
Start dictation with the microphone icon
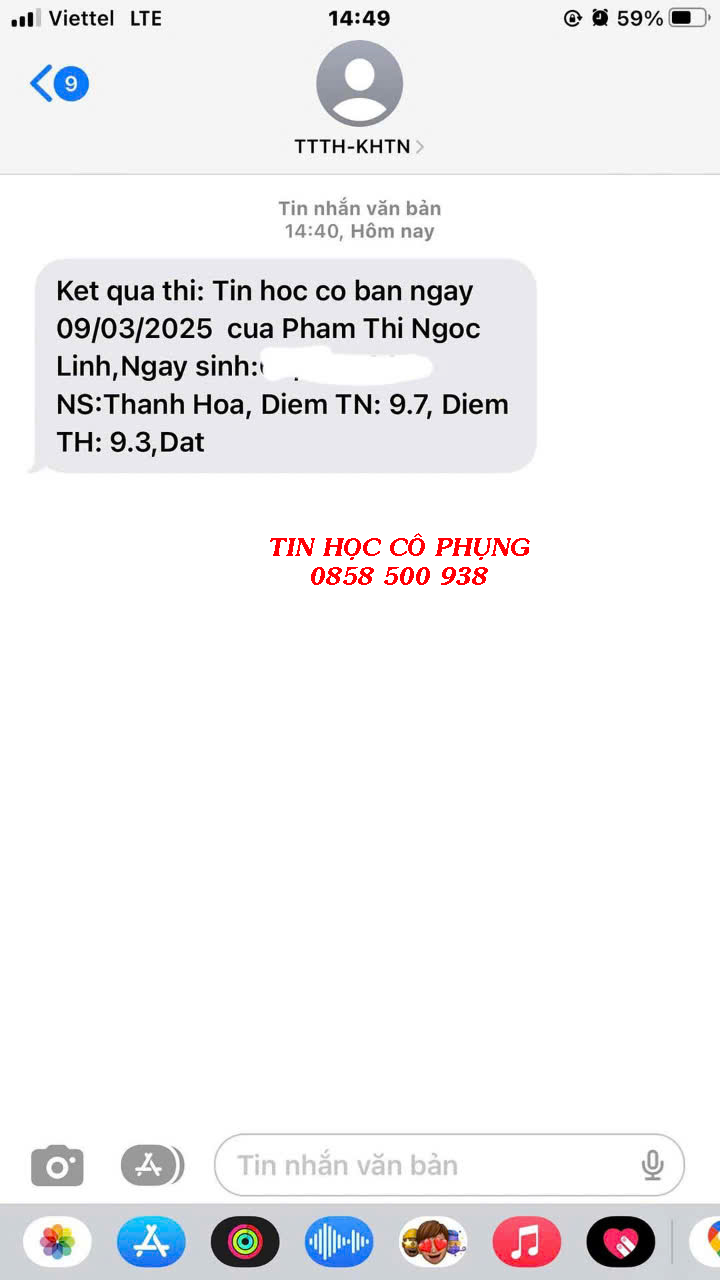(652, 1165)
